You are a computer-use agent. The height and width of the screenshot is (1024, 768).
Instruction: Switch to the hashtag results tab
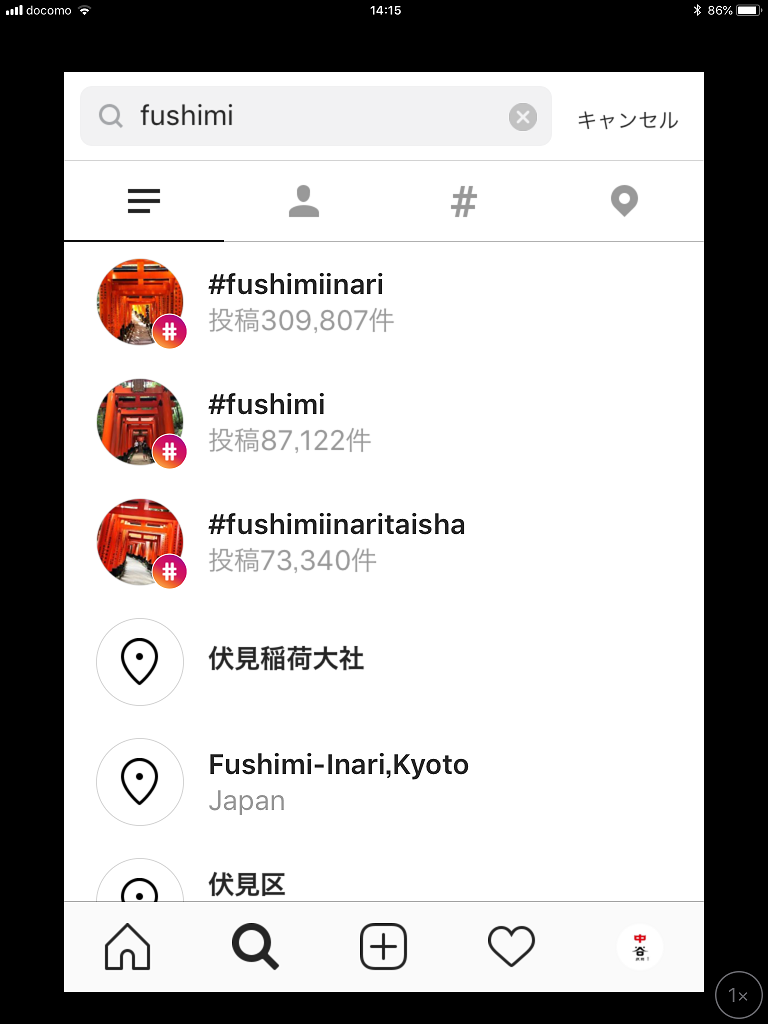click(x=463, y=202)
